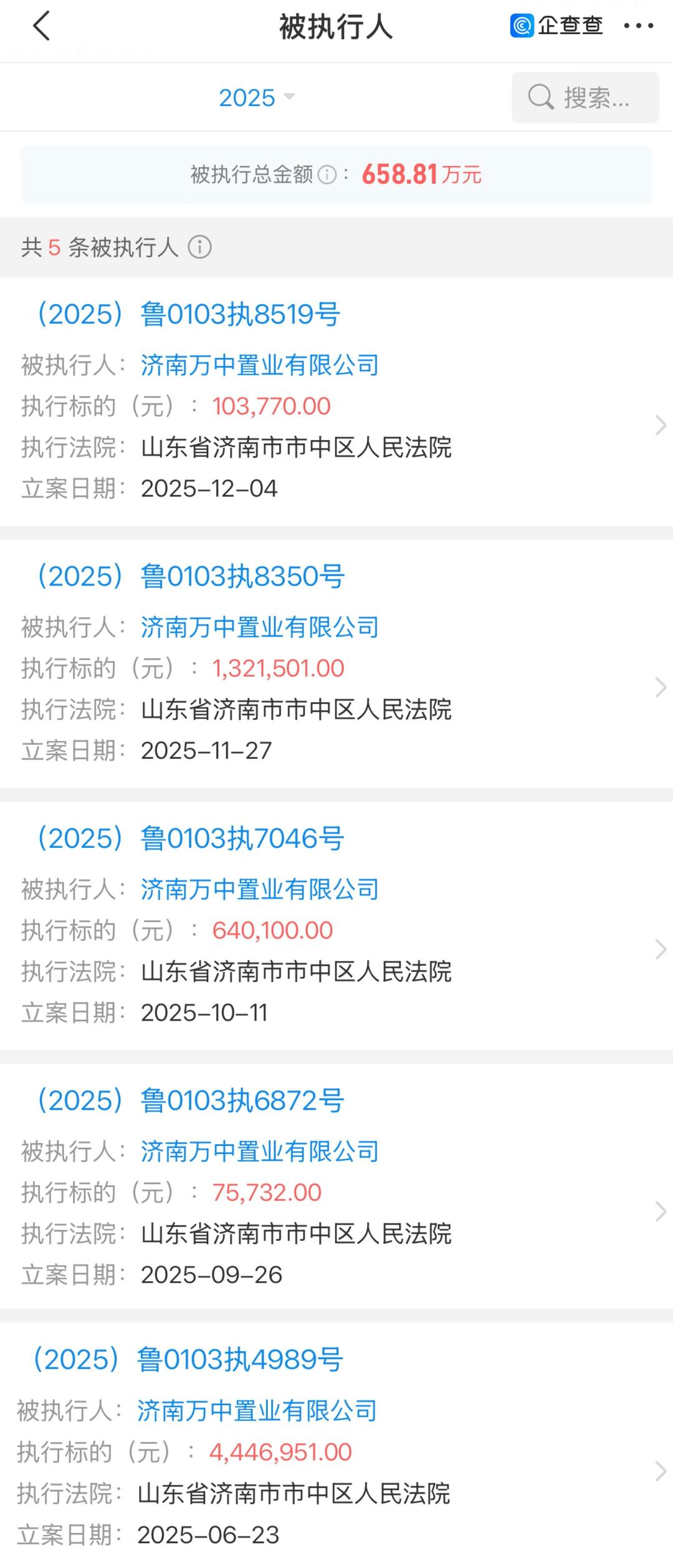Tap the 搜索 search box
Viewport: 673px width, 1568px height.
585,98
